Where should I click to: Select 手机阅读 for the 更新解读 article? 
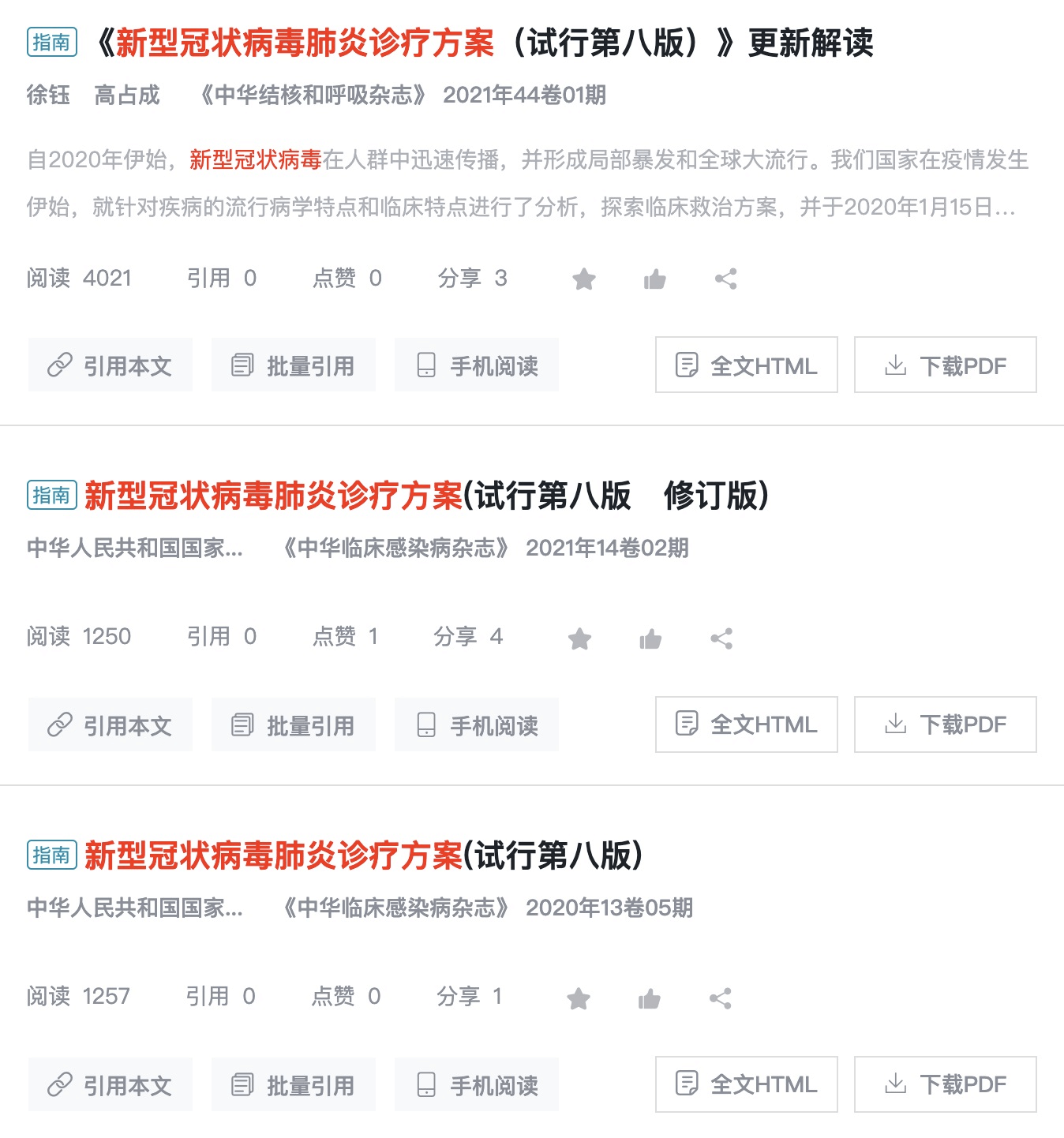tap(477, 365)
